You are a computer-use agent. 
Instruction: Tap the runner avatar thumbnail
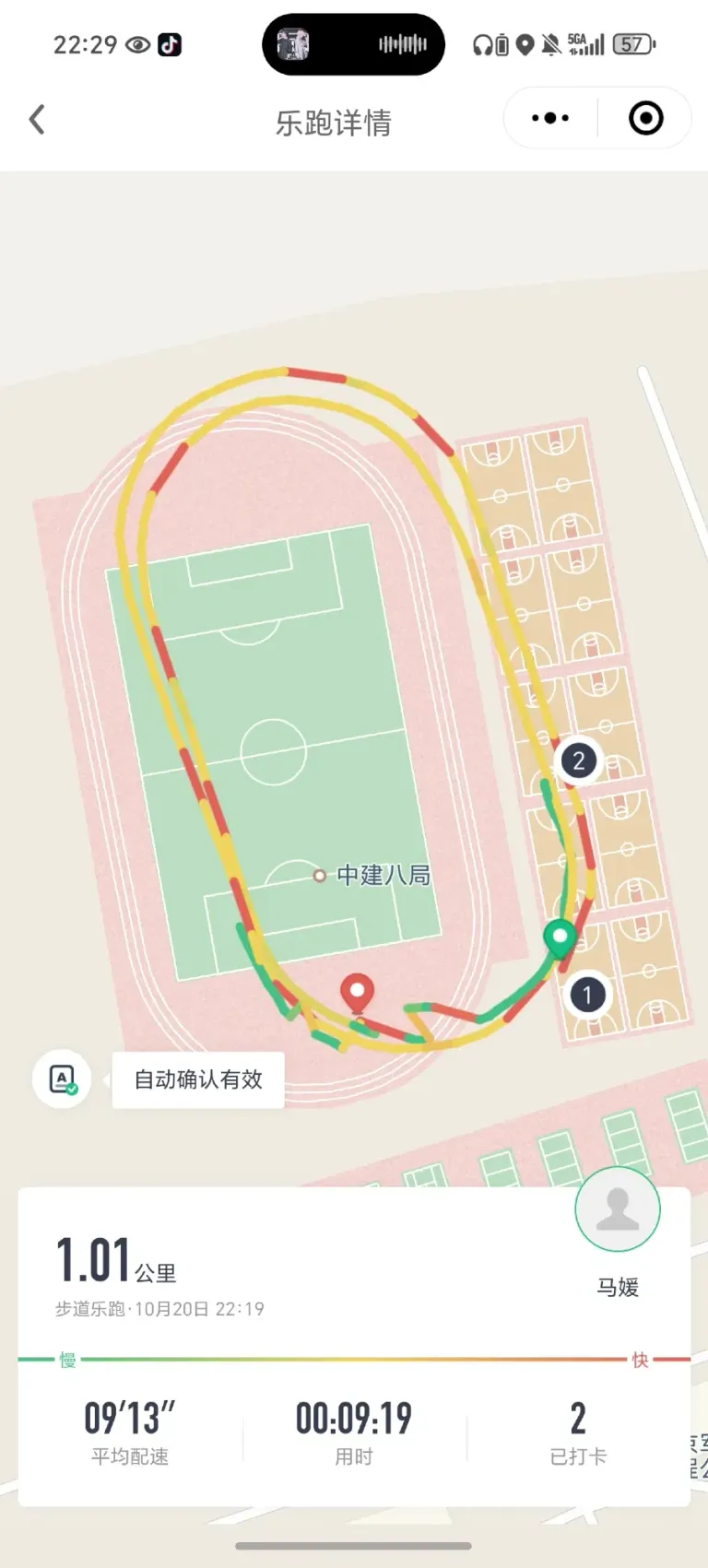tap(617, 1209)
